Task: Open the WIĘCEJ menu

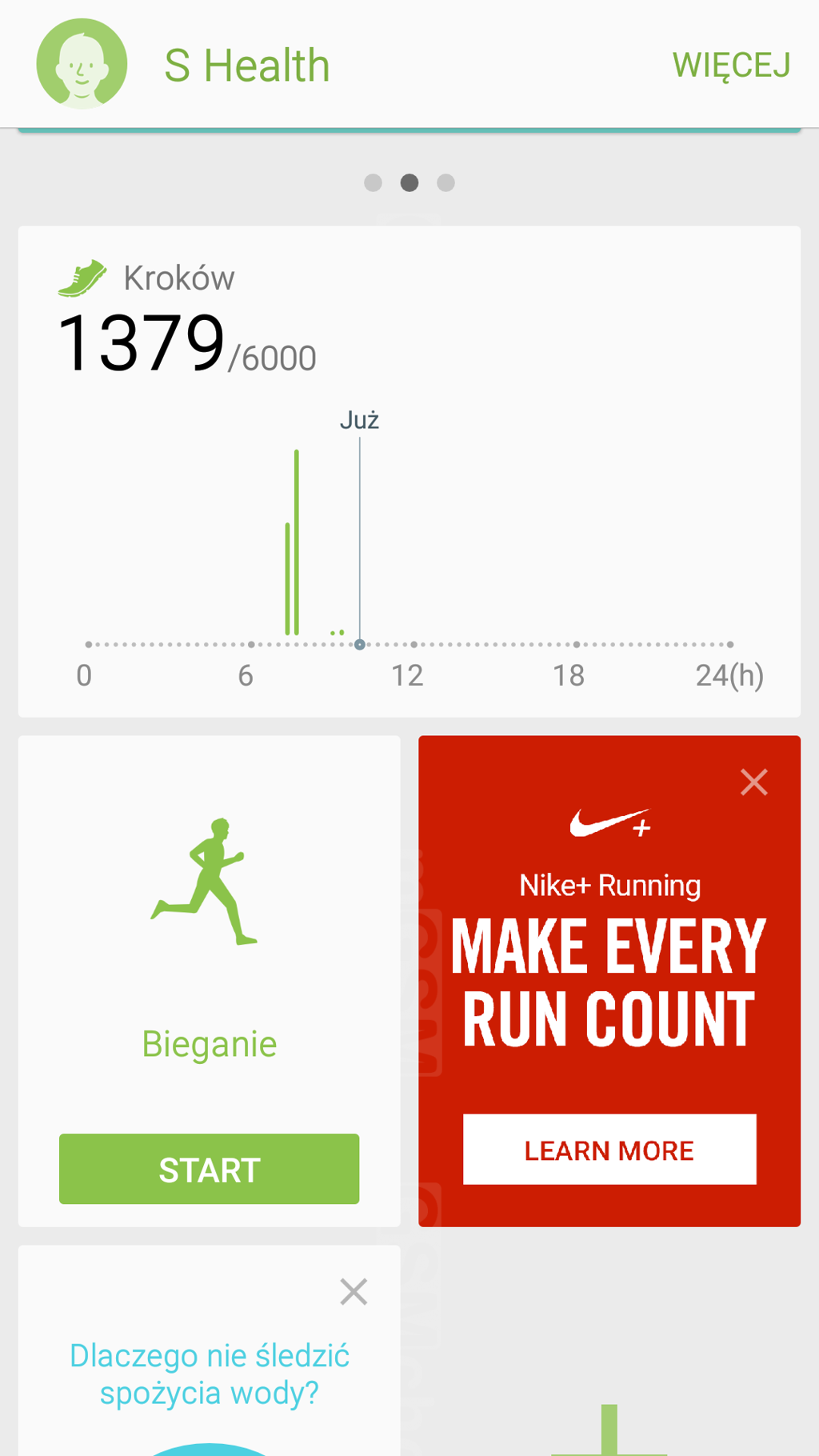Action: (731, 66)
